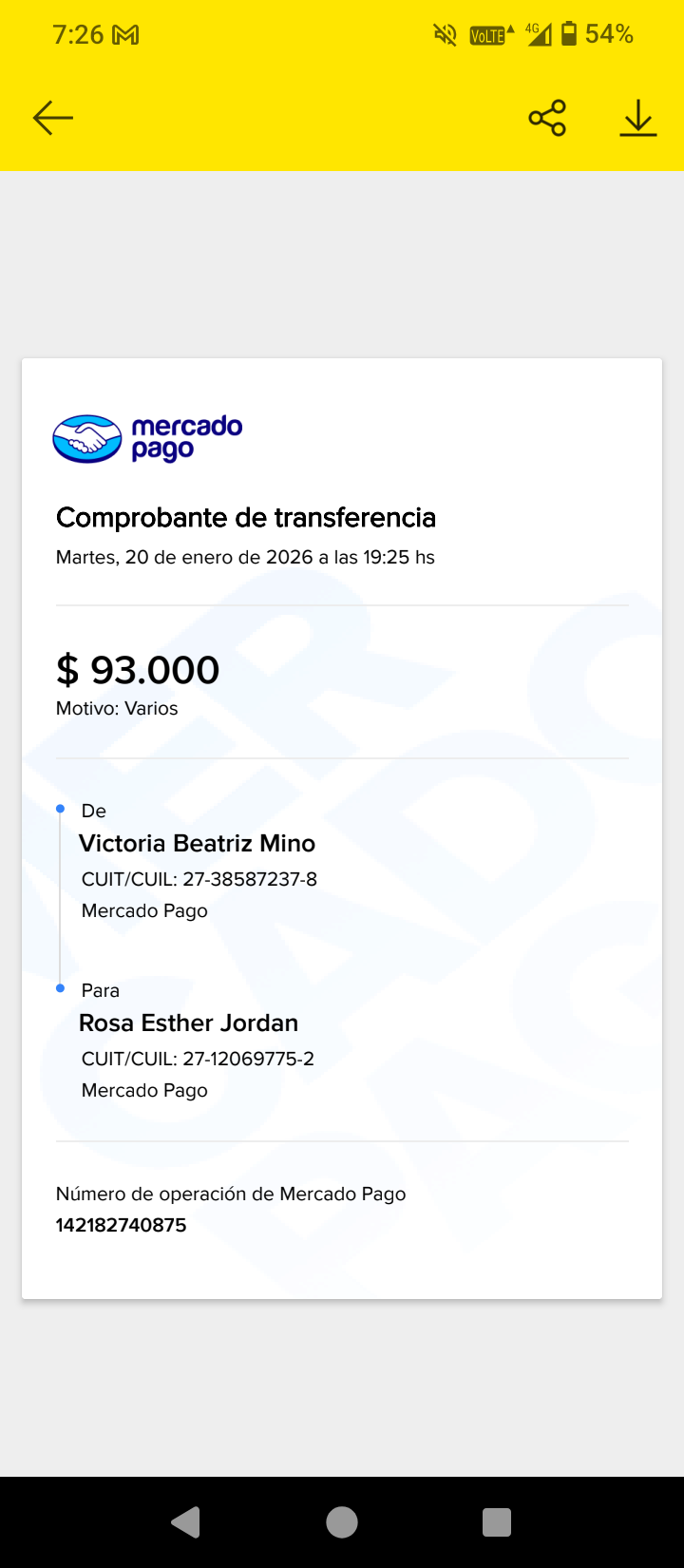The width and height of the screenshot is (684, 1568).
Task: Tap the system back button
Action: pyautogui.click(x=186, y=1522)
